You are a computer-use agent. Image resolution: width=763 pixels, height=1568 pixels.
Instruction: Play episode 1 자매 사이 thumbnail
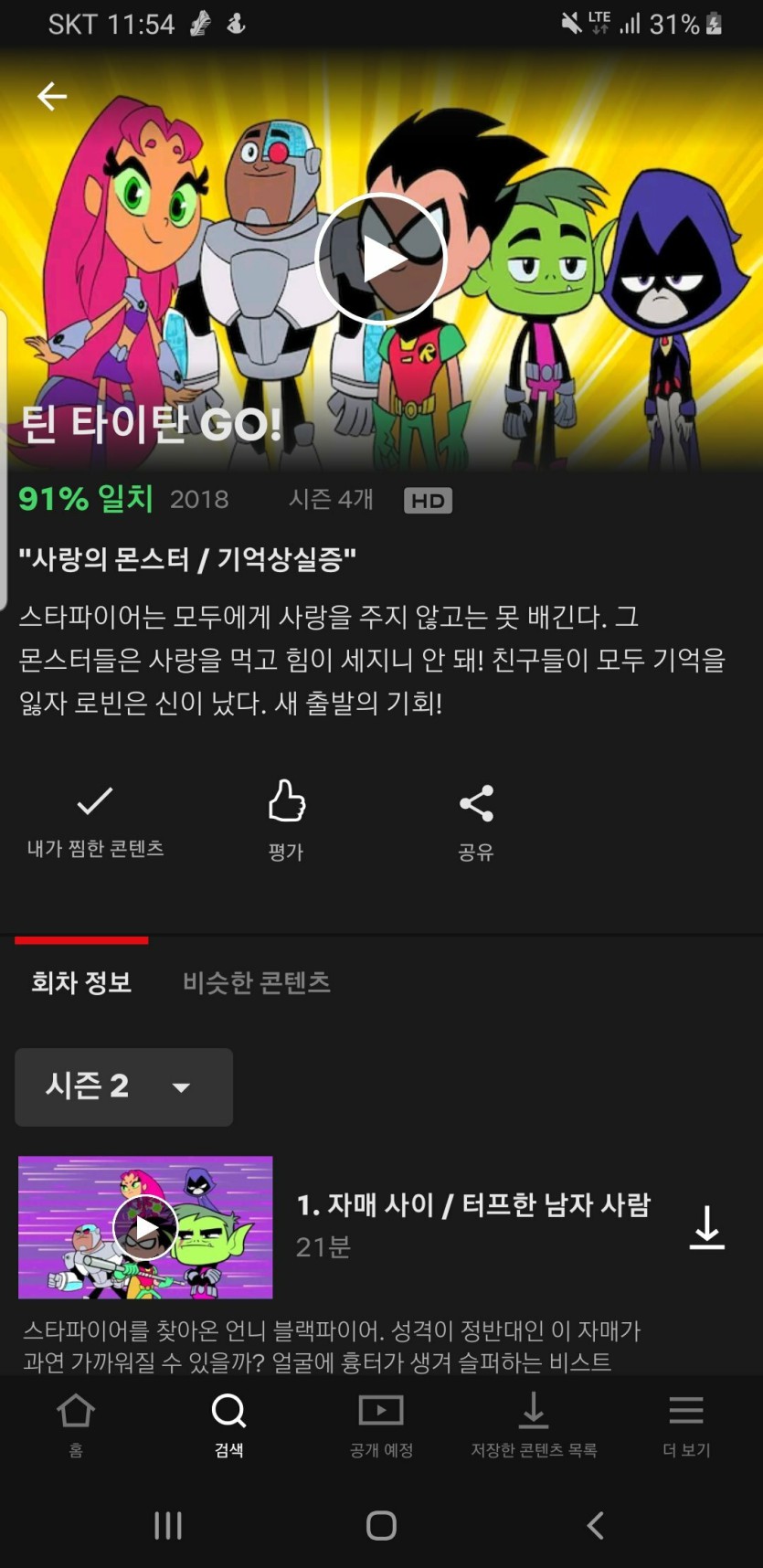[x=145, y=1227]
